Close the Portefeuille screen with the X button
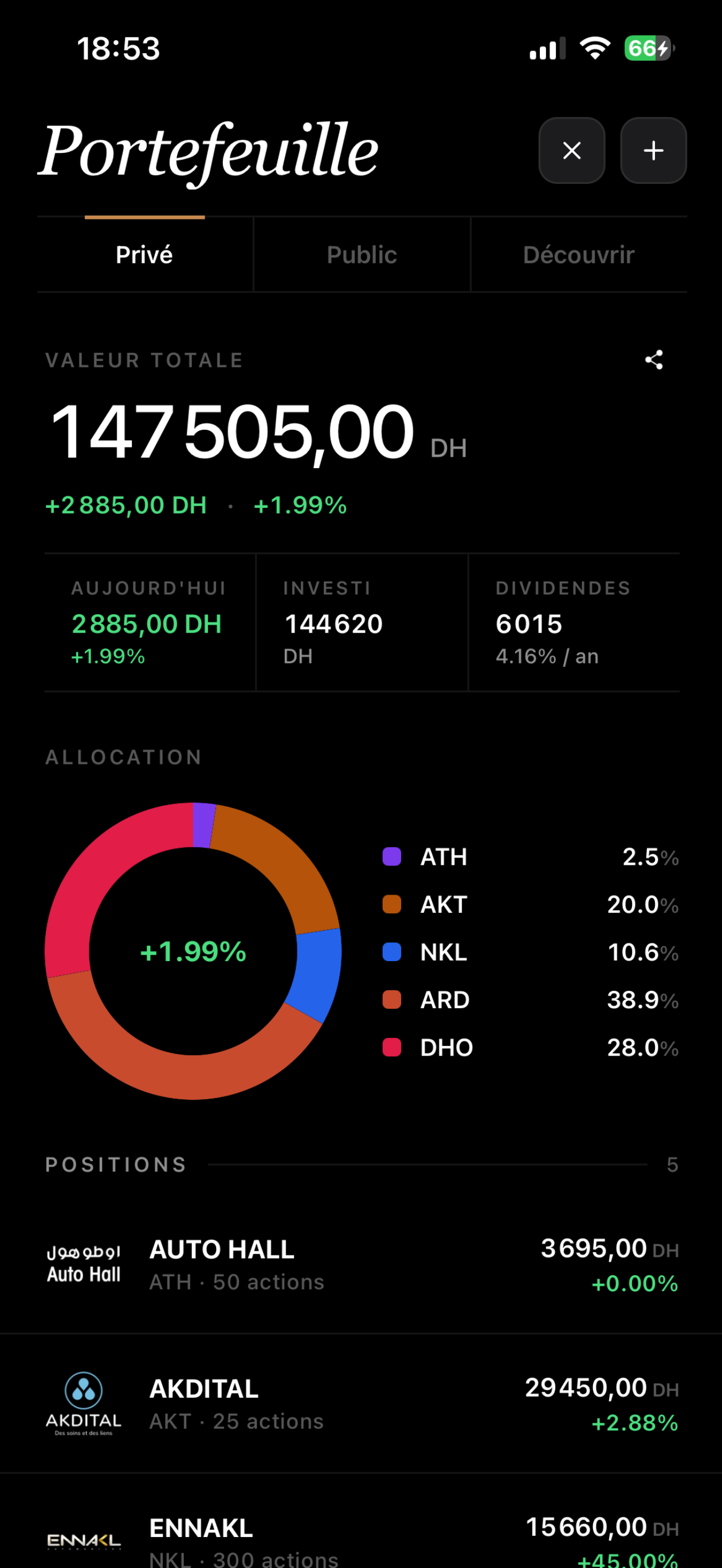Viewport: 722px width, 1568px height. click(x=572, y=150)
